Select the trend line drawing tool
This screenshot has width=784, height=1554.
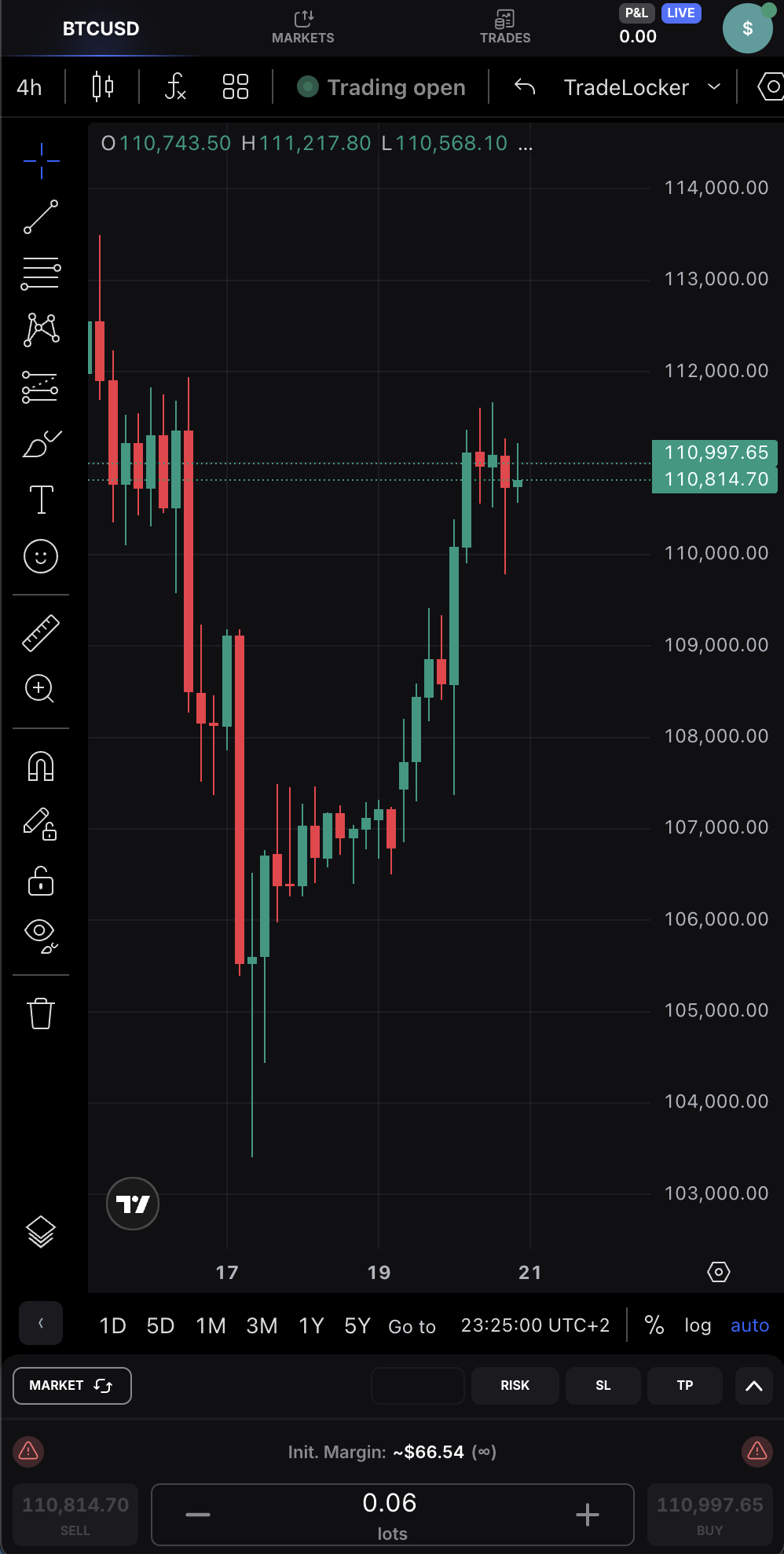click(x=40, y=217)
